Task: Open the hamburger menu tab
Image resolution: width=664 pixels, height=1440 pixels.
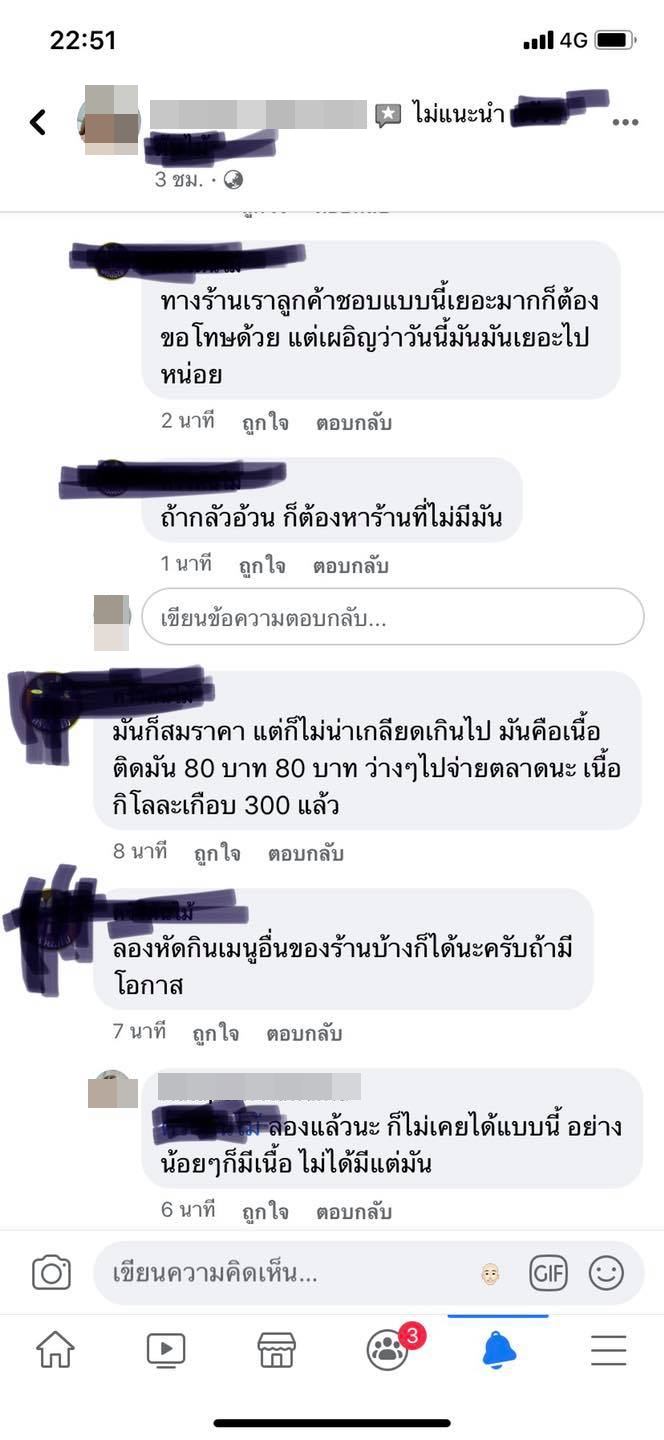Action: [608, 1350]
